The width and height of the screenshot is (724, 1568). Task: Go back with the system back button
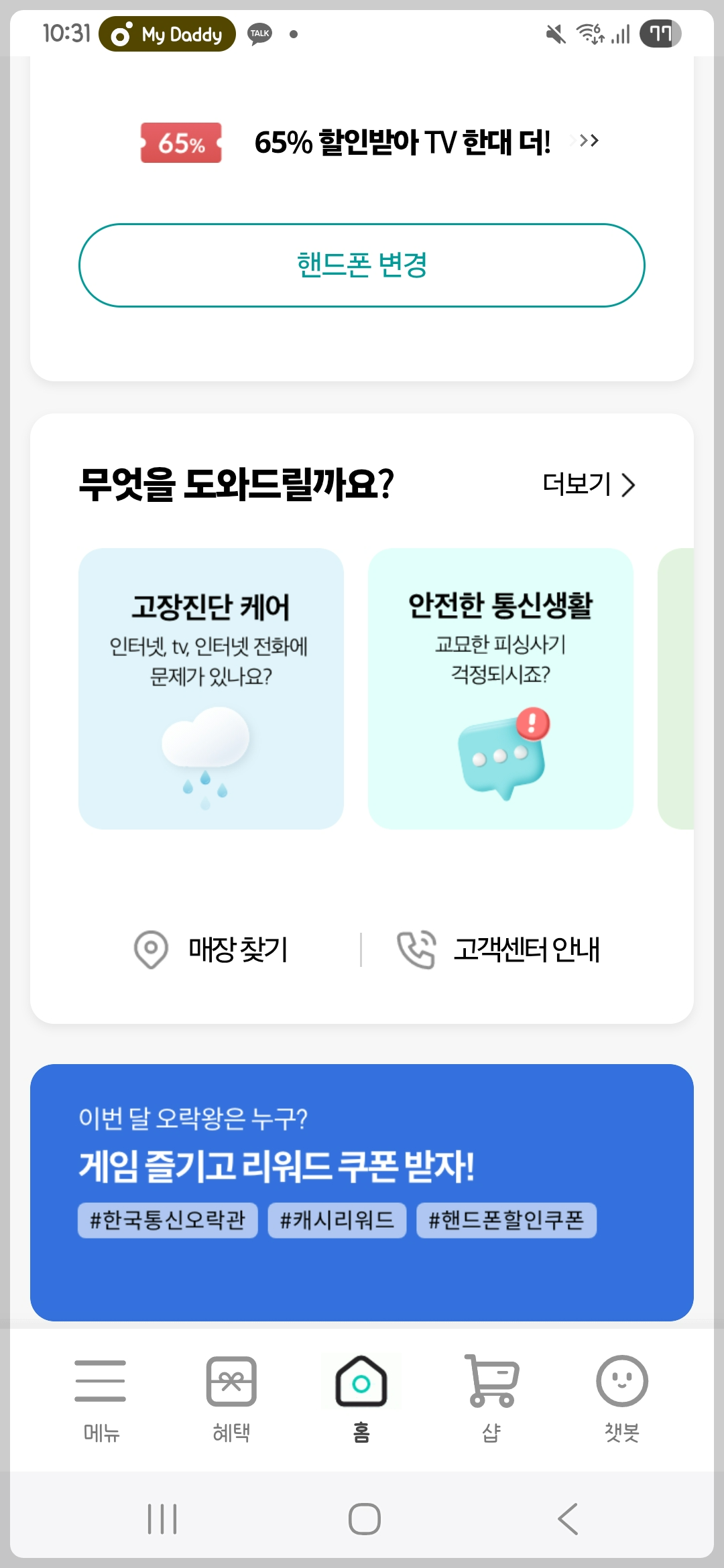point(568,1519)
